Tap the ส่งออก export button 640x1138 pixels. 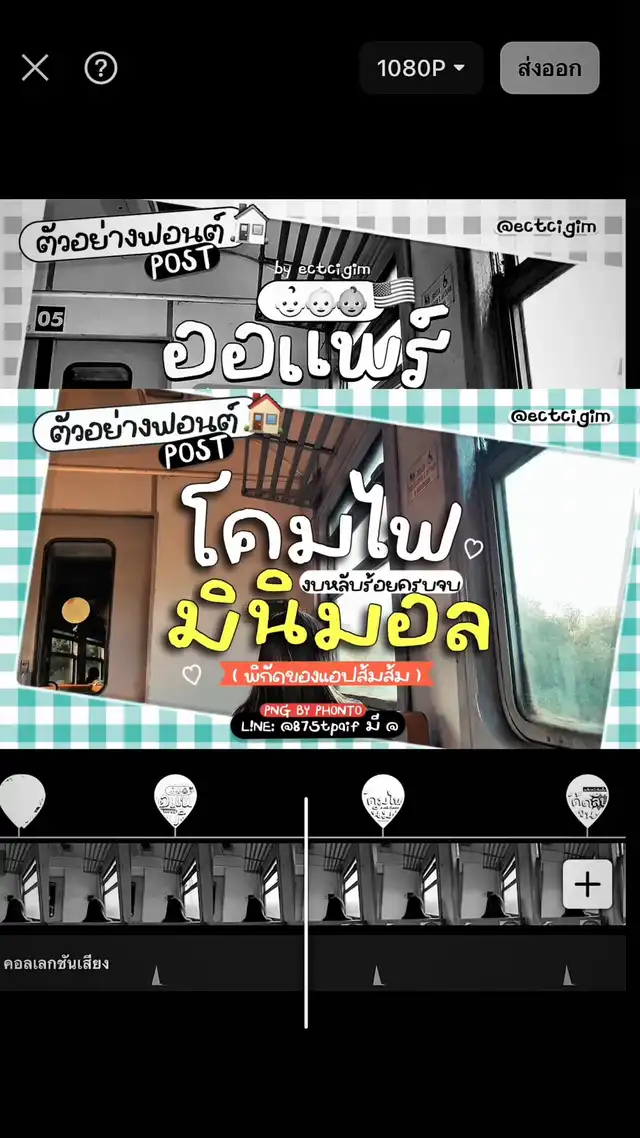pos(549,68)
